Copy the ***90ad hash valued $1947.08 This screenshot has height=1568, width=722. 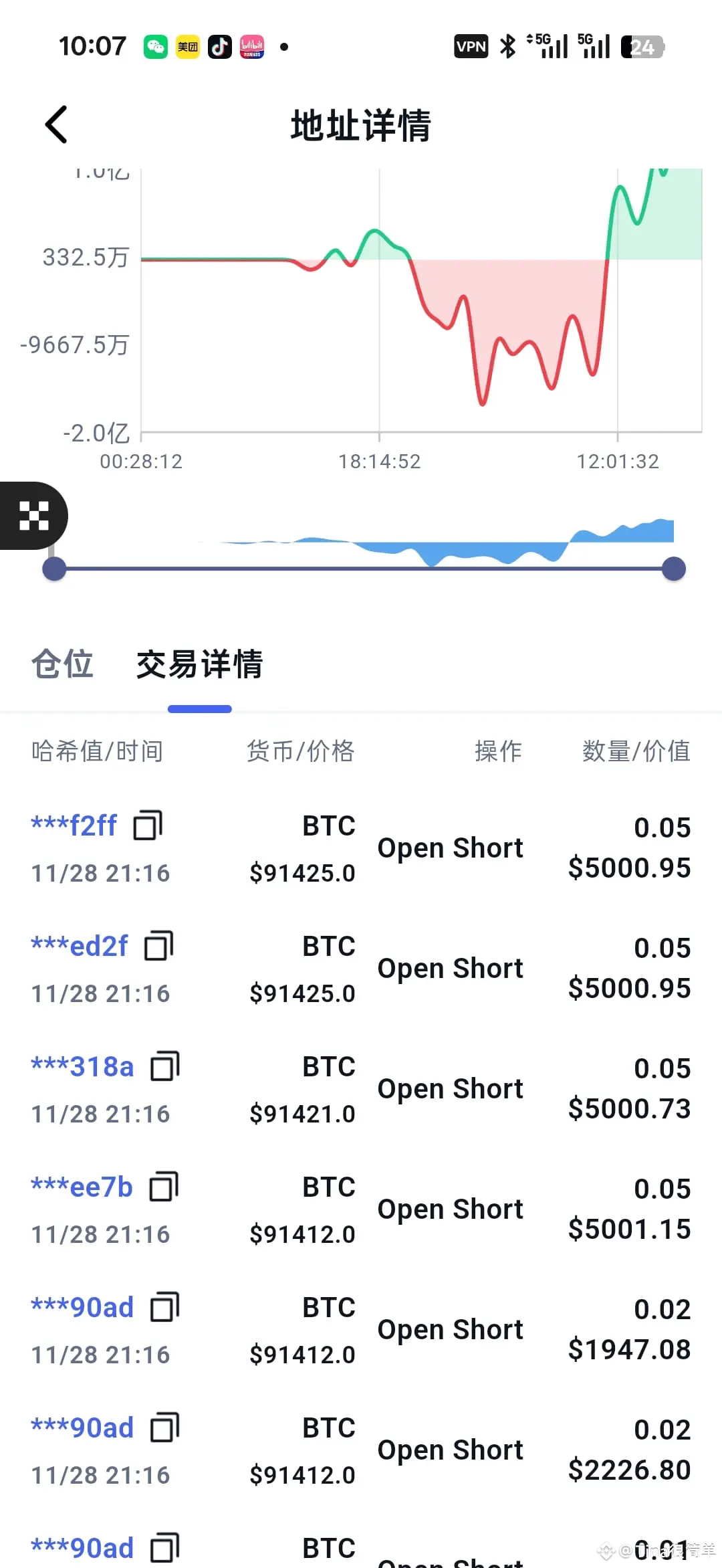[165, 1307]
